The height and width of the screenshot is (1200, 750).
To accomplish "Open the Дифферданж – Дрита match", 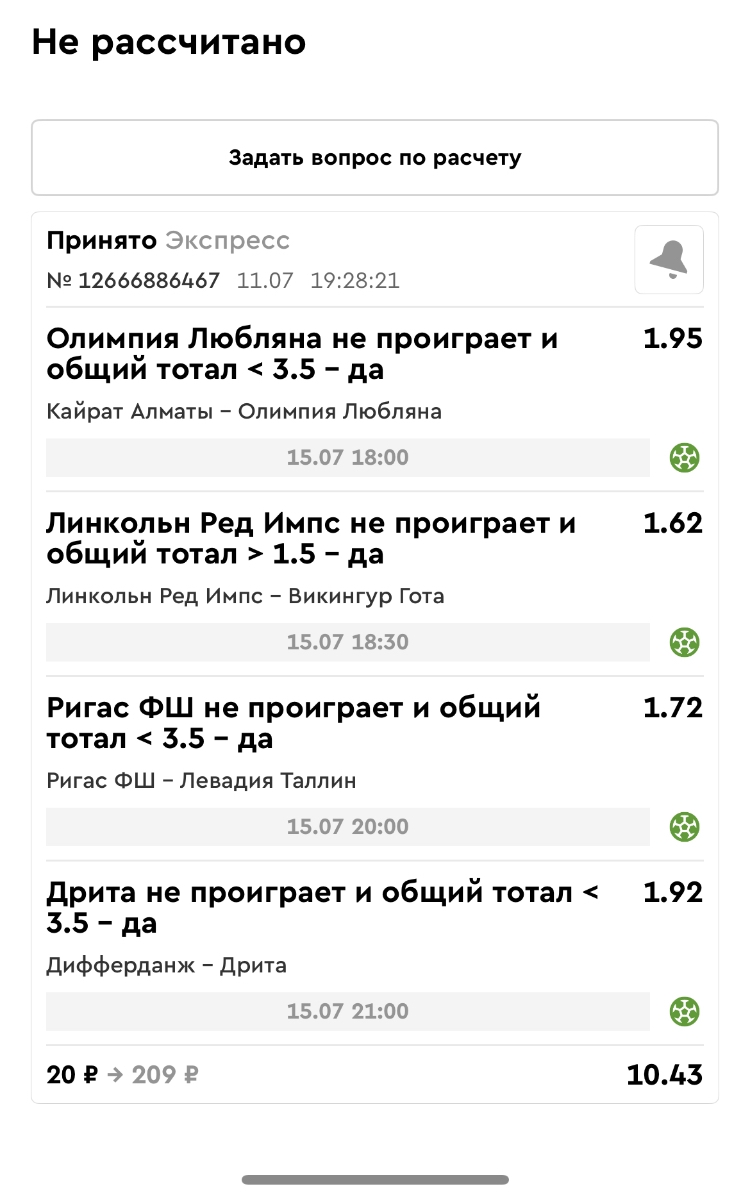I will 166,965.
